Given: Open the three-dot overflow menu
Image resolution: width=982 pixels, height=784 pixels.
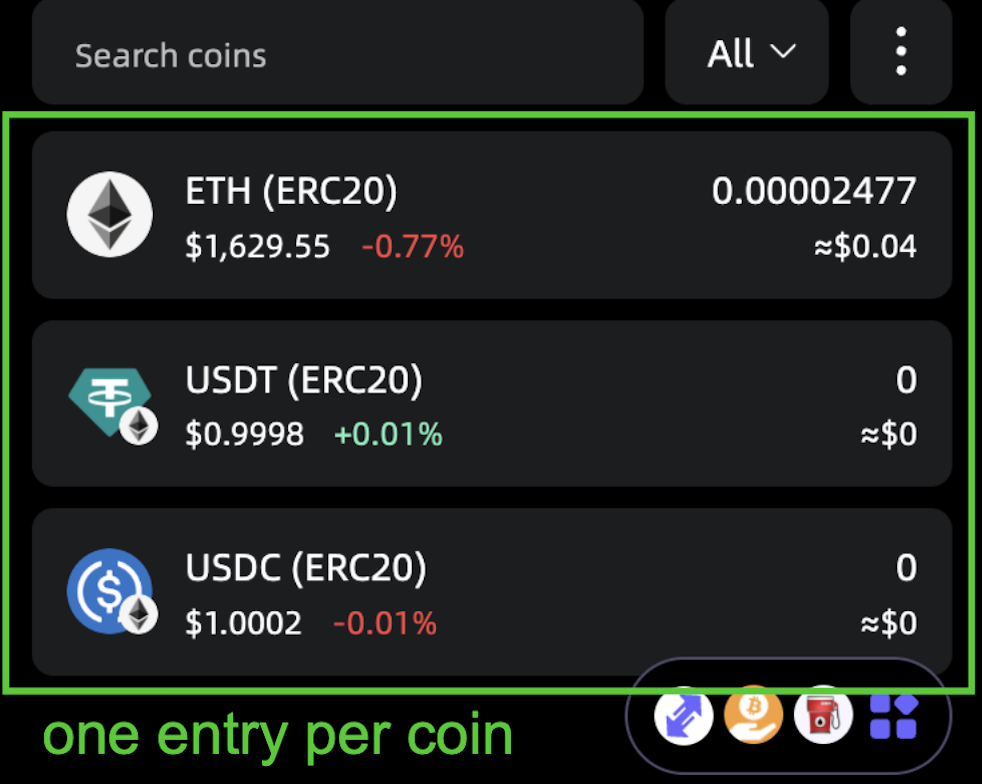Looking at the screenshot, I should (901, 52).
